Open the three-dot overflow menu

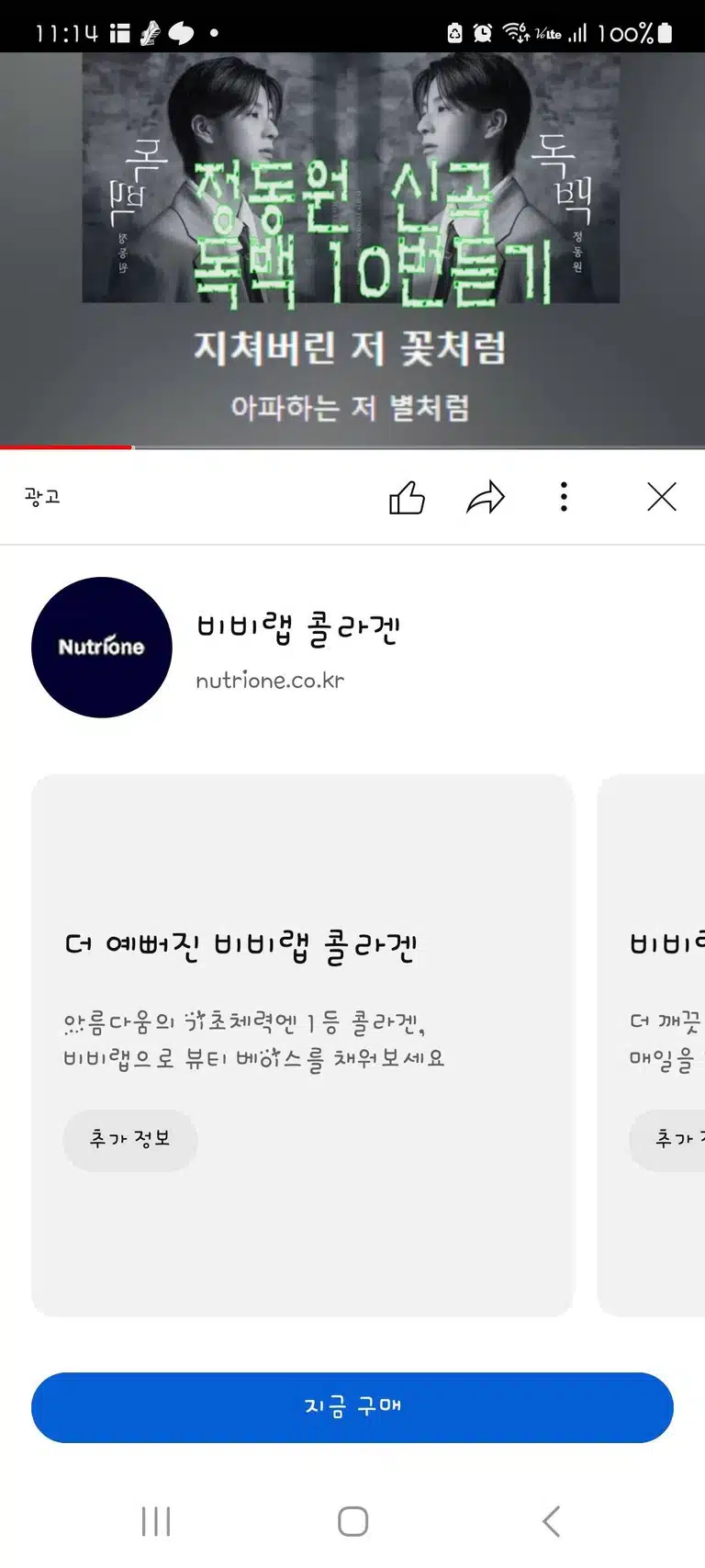(x=564, y=497)
